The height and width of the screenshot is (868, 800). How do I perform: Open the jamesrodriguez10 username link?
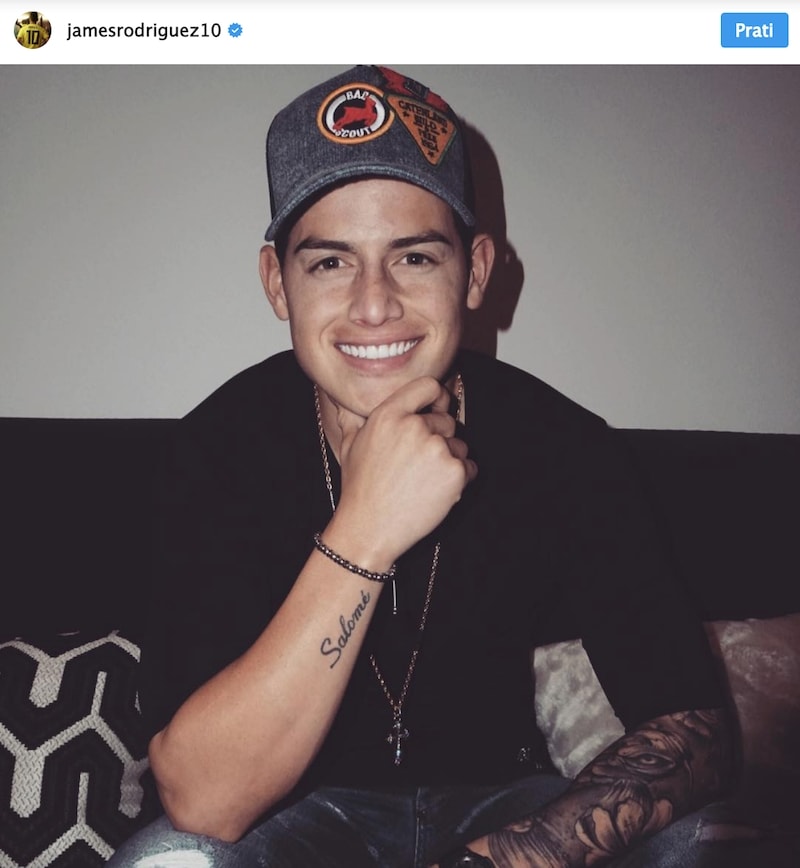point(143,30)
